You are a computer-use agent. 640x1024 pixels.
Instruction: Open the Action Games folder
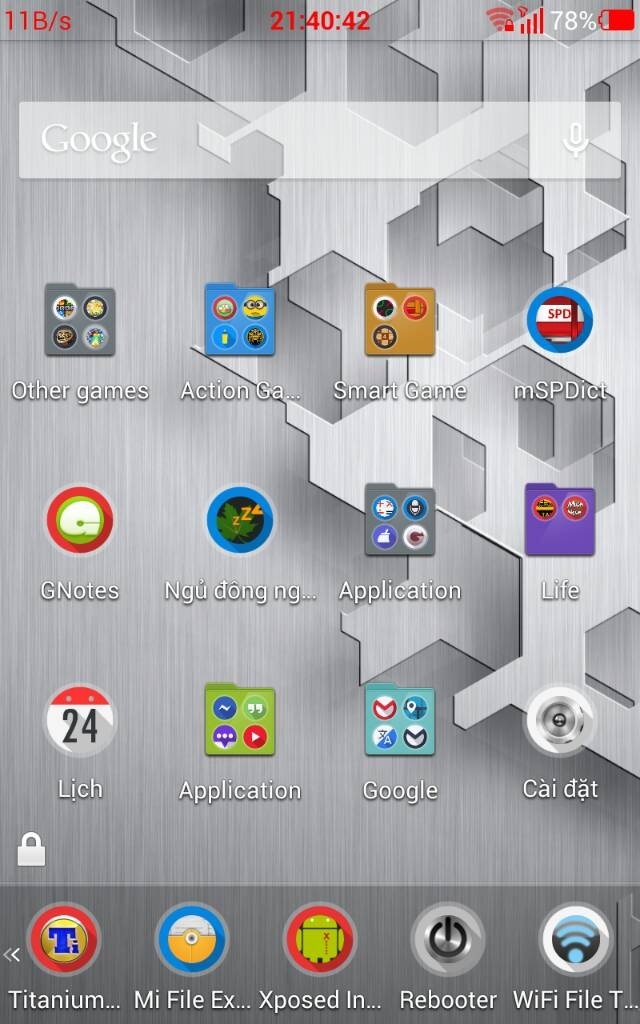[240, 321]
